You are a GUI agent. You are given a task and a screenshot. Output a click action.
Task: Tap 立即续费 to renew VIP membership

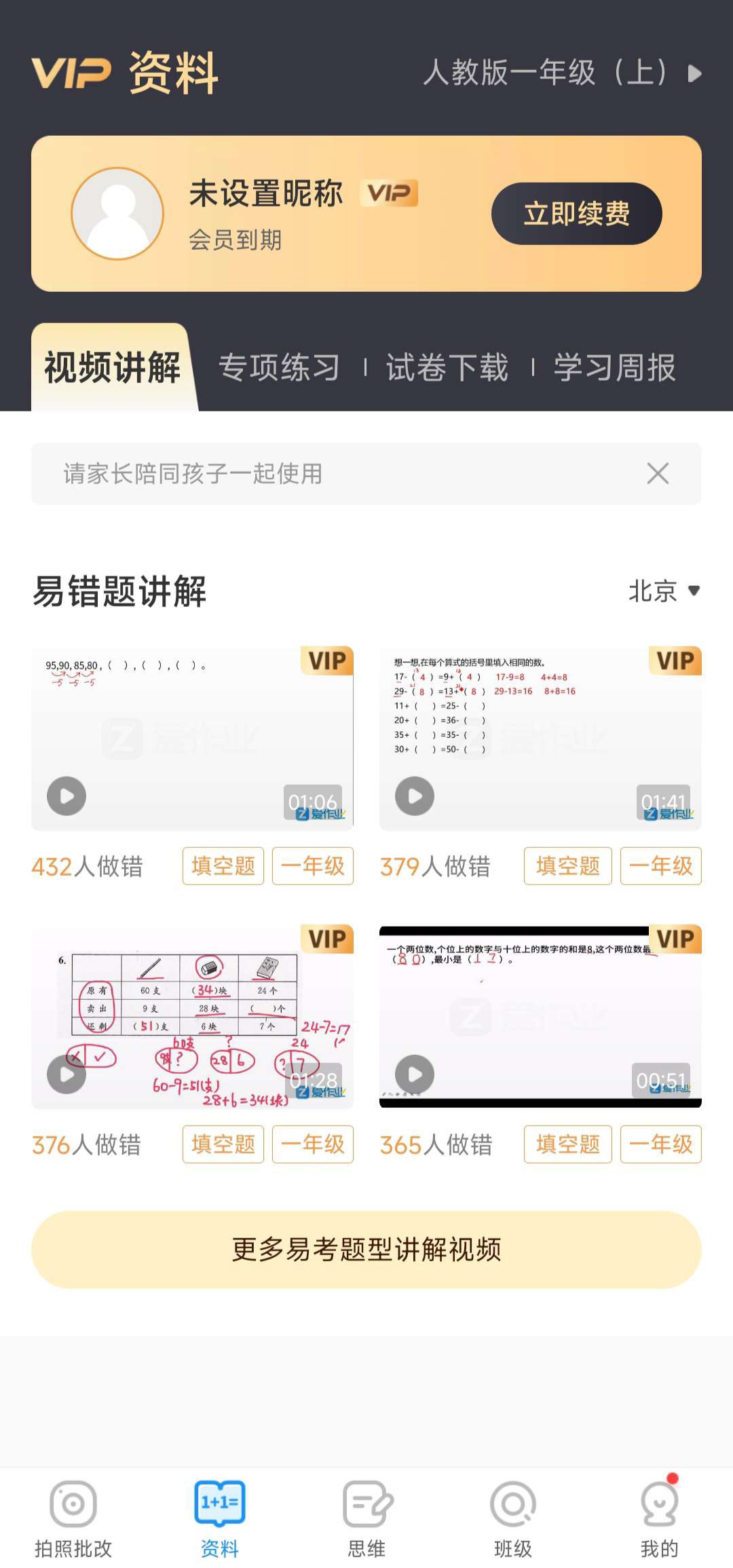576,214
